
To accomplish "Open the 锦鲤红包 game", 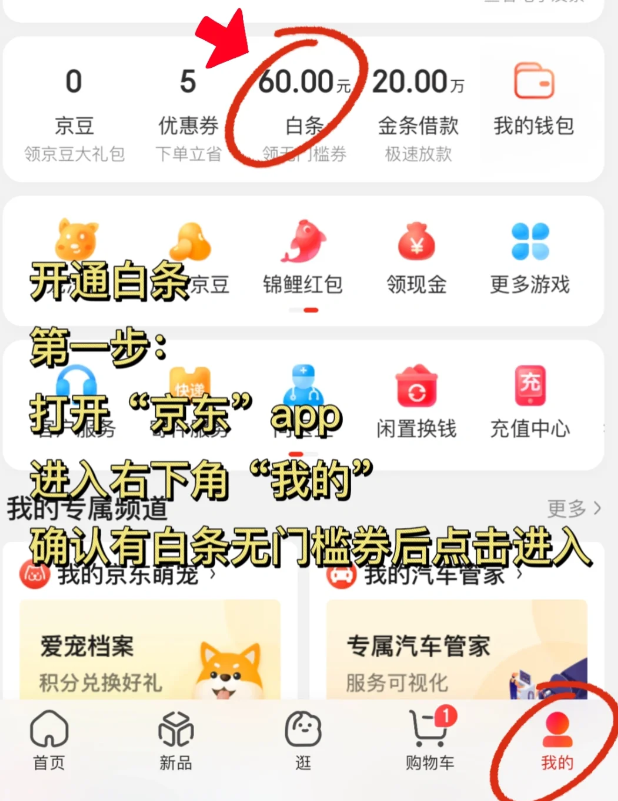I will (x=302, y=255).
